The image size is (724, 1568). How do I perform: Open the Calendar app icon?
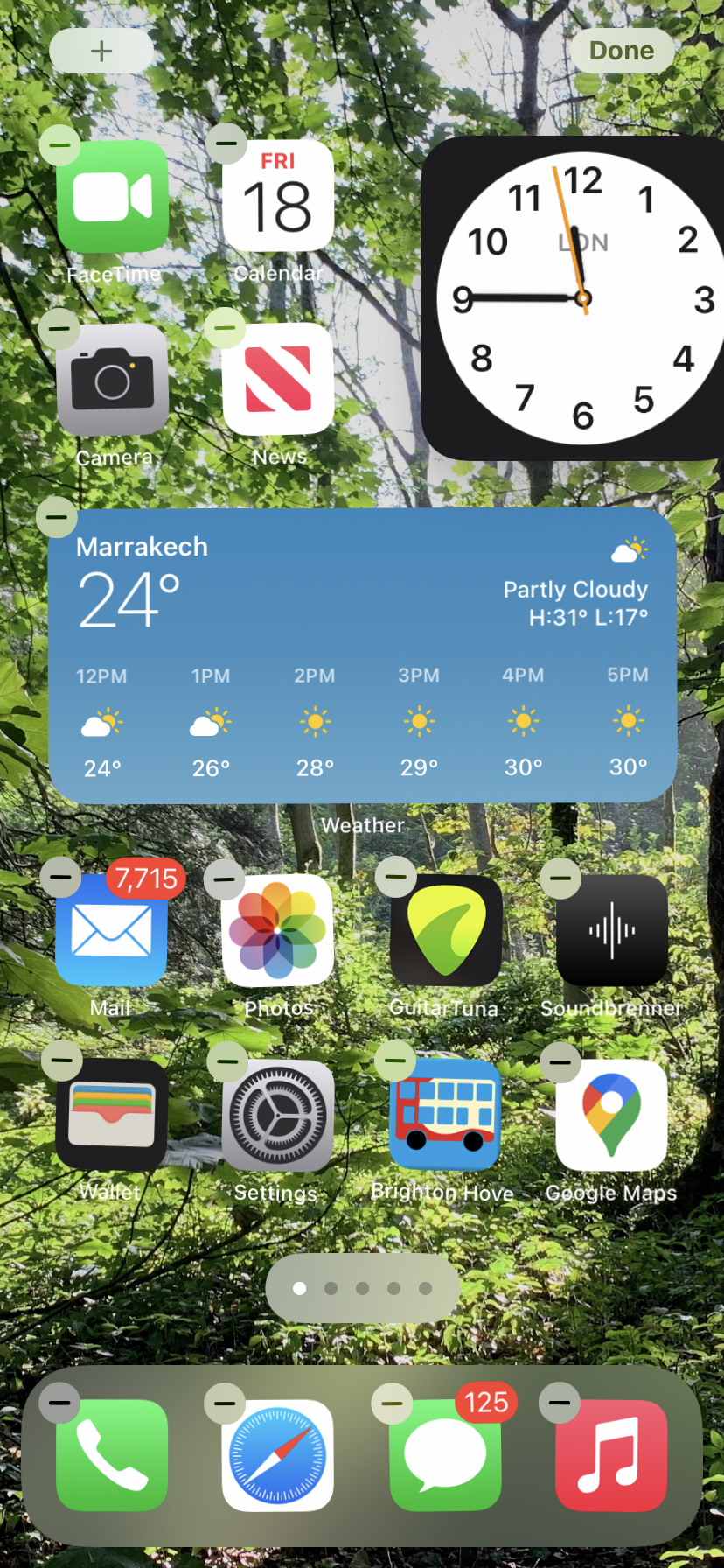coord(278,195)
